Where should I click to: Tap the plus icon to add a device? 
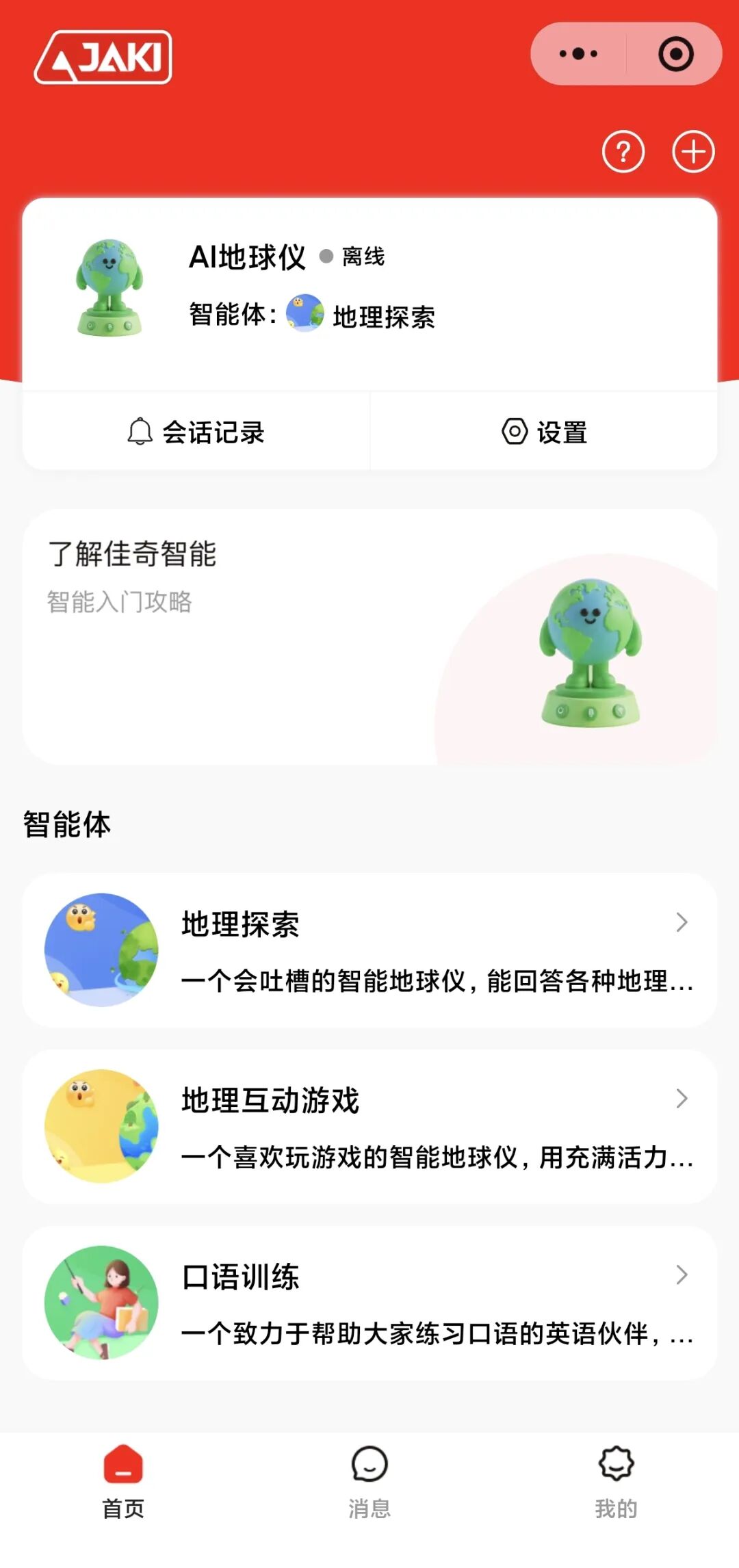click(692, 153)
